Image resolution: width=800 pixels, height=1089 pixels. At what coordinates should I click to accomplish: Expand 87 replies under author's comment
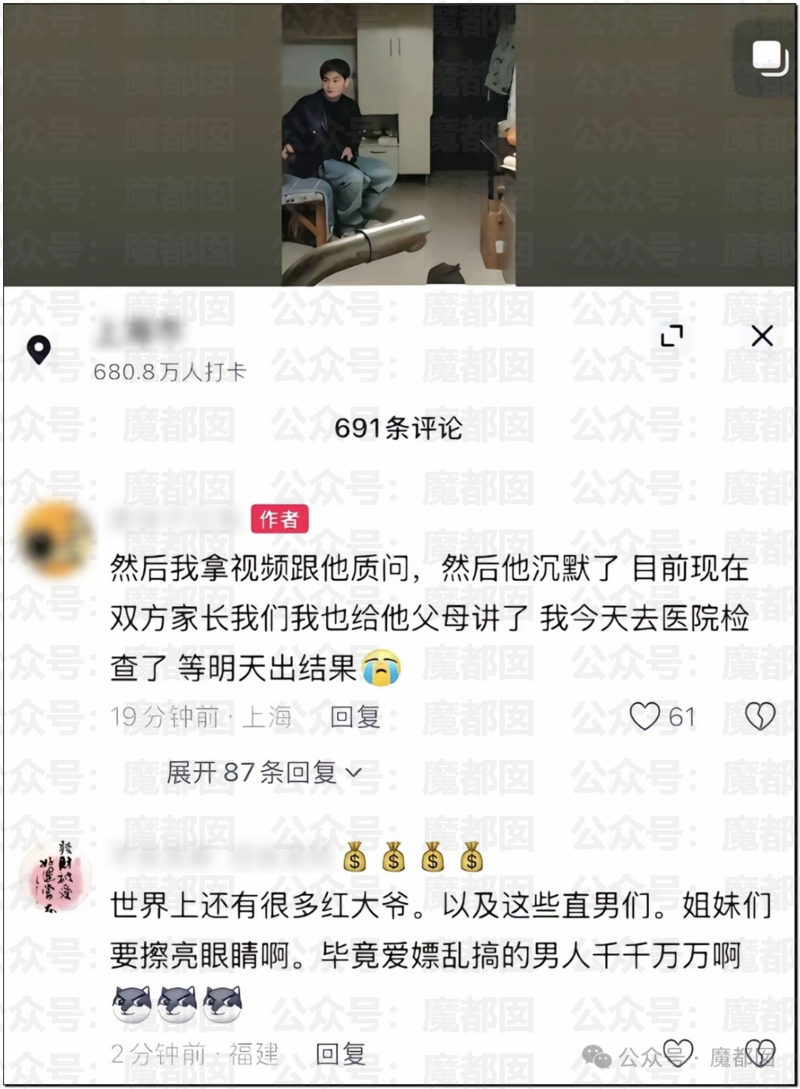pos(264,772)
